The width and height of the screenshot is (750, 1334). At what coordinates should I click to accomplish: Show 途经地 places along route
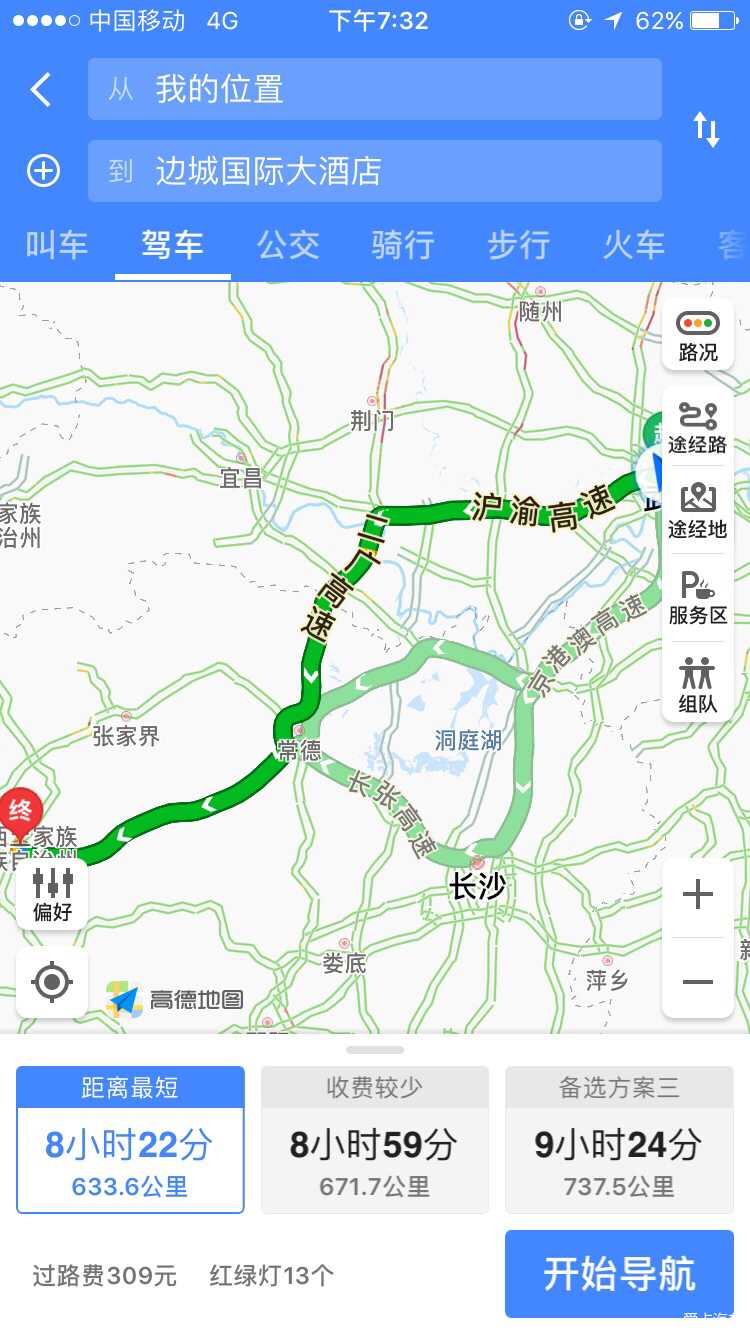click(x=698, y=512)
